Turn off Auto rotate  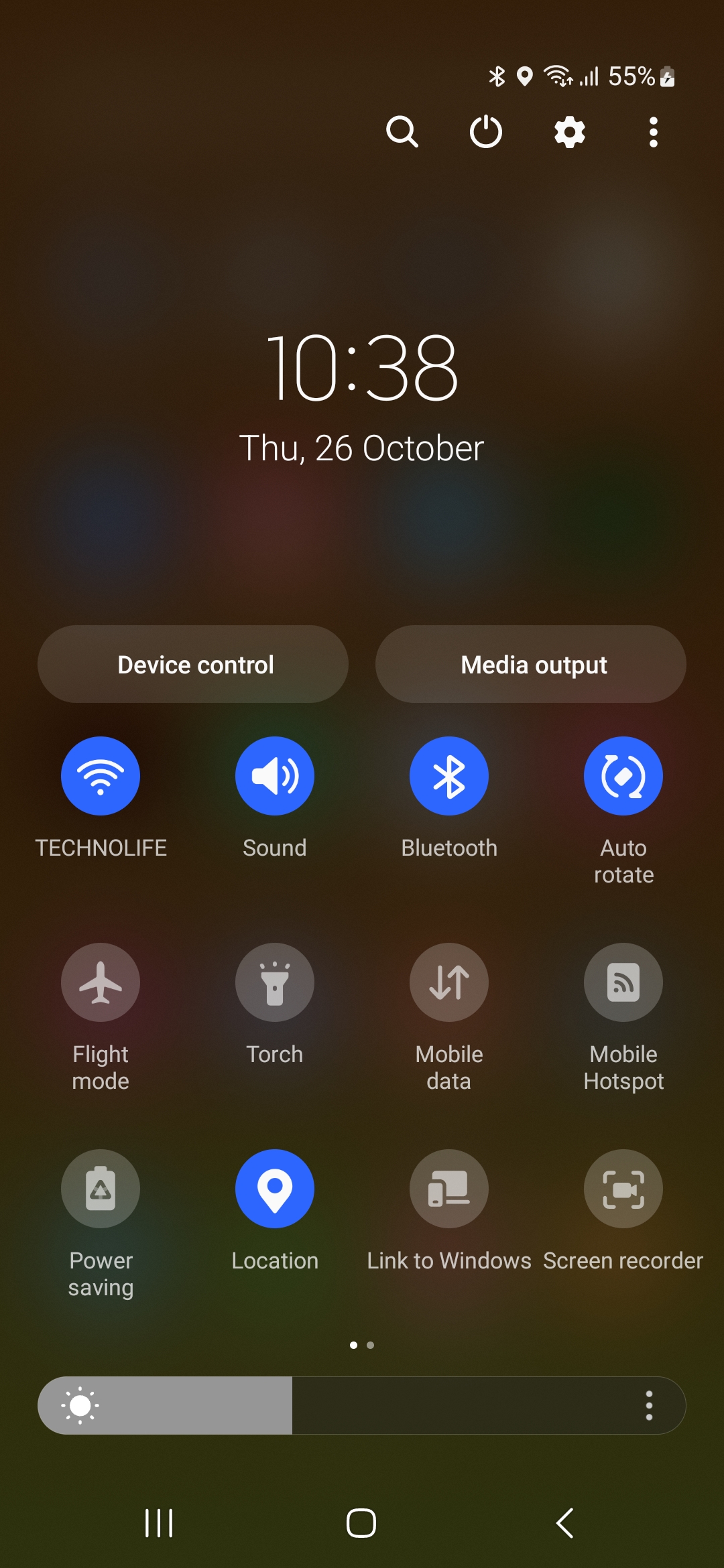point(623,776)
